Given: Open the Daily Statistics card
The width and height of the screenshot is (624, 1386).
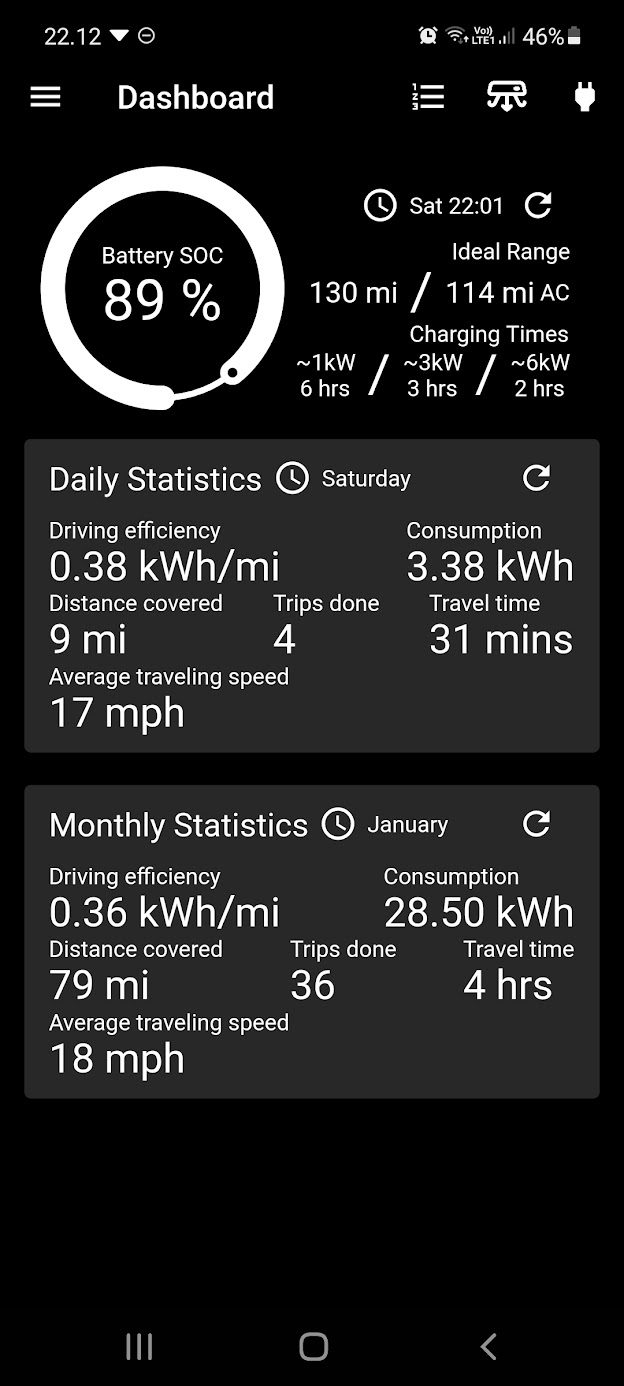Looking at the screenshot, I should click(x=312, y=596).
